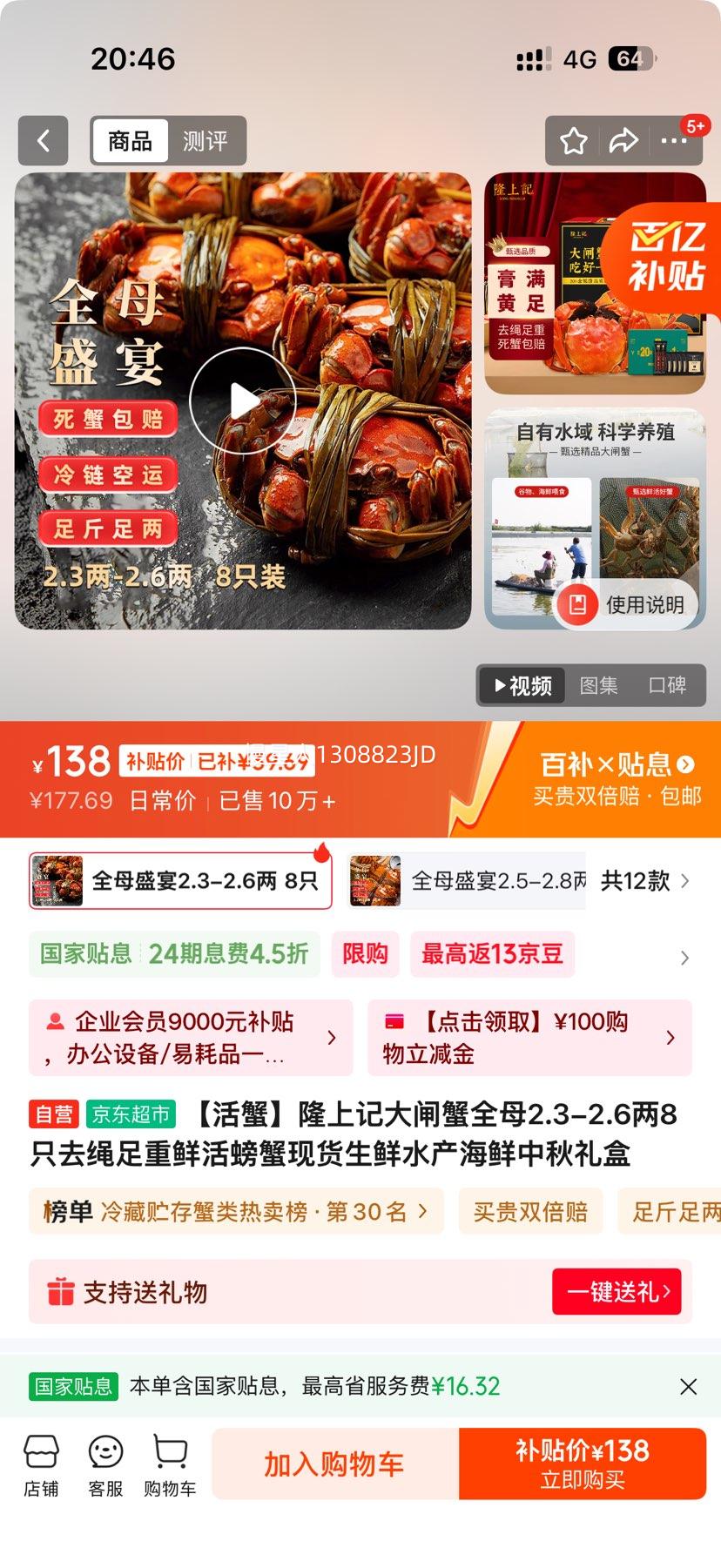Select the 全母盛宴2.5-2.8两 variant
Viewport: 721px width, 1568px height.
coord(468,881)
